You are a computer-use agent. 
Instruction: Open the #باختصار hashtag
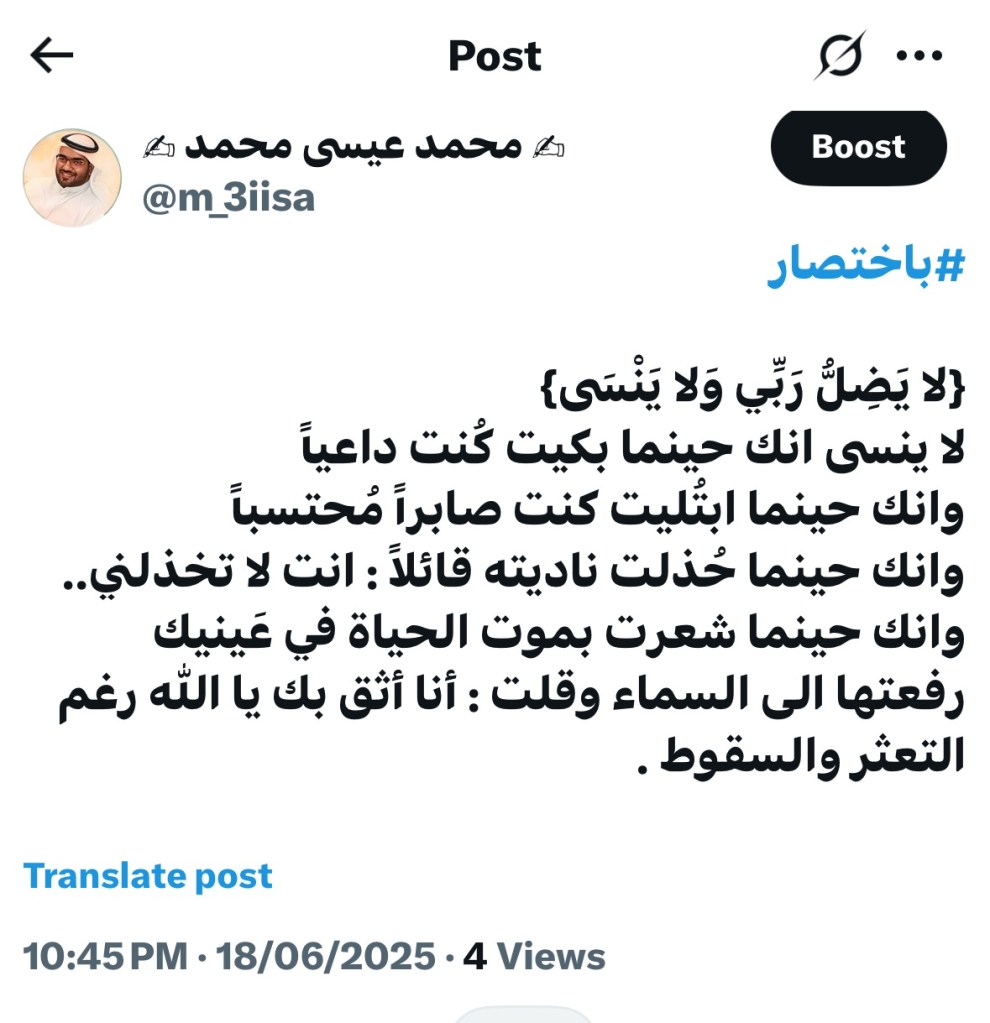pyautogui.click(x=866, y=268)
